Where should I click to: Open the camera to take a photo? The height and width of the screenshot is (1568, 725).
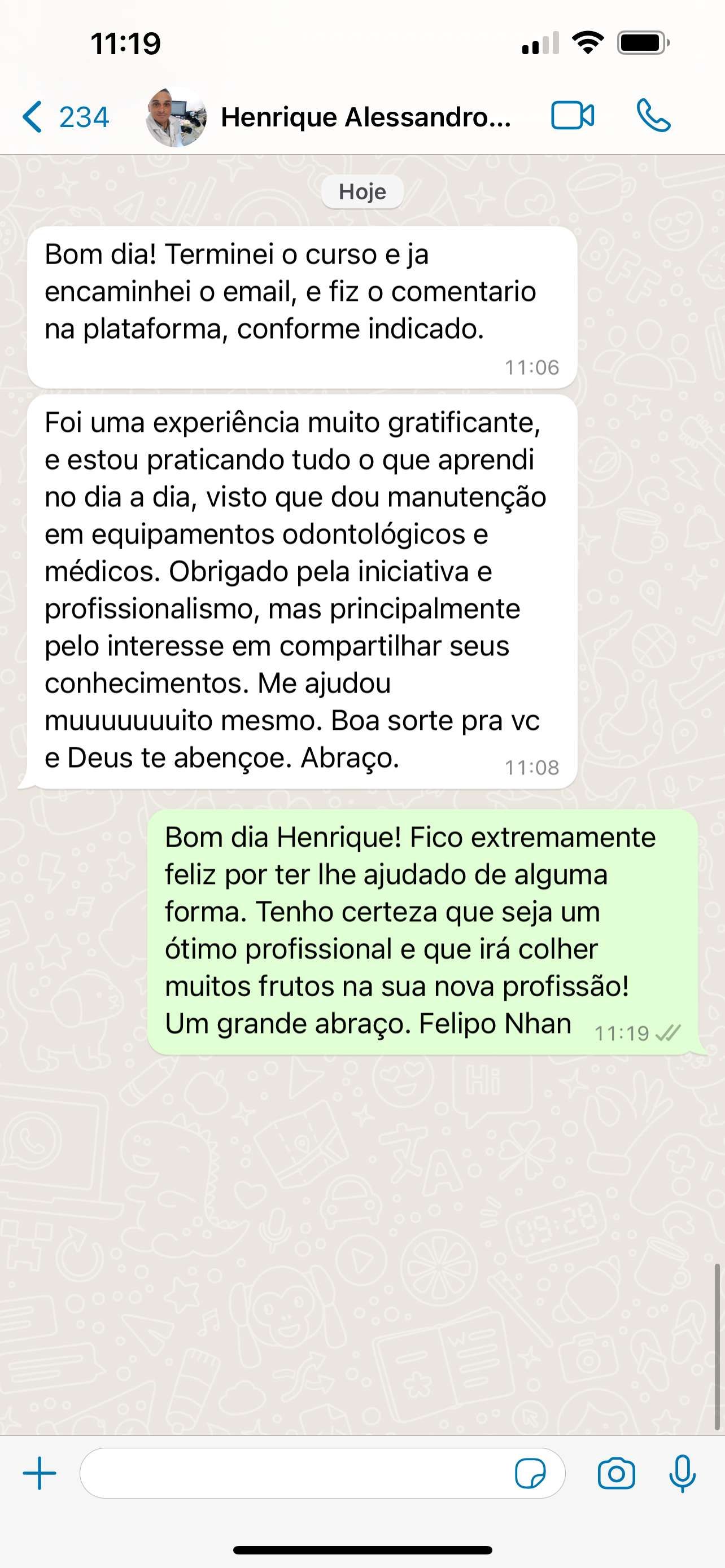coord(616,1474)
